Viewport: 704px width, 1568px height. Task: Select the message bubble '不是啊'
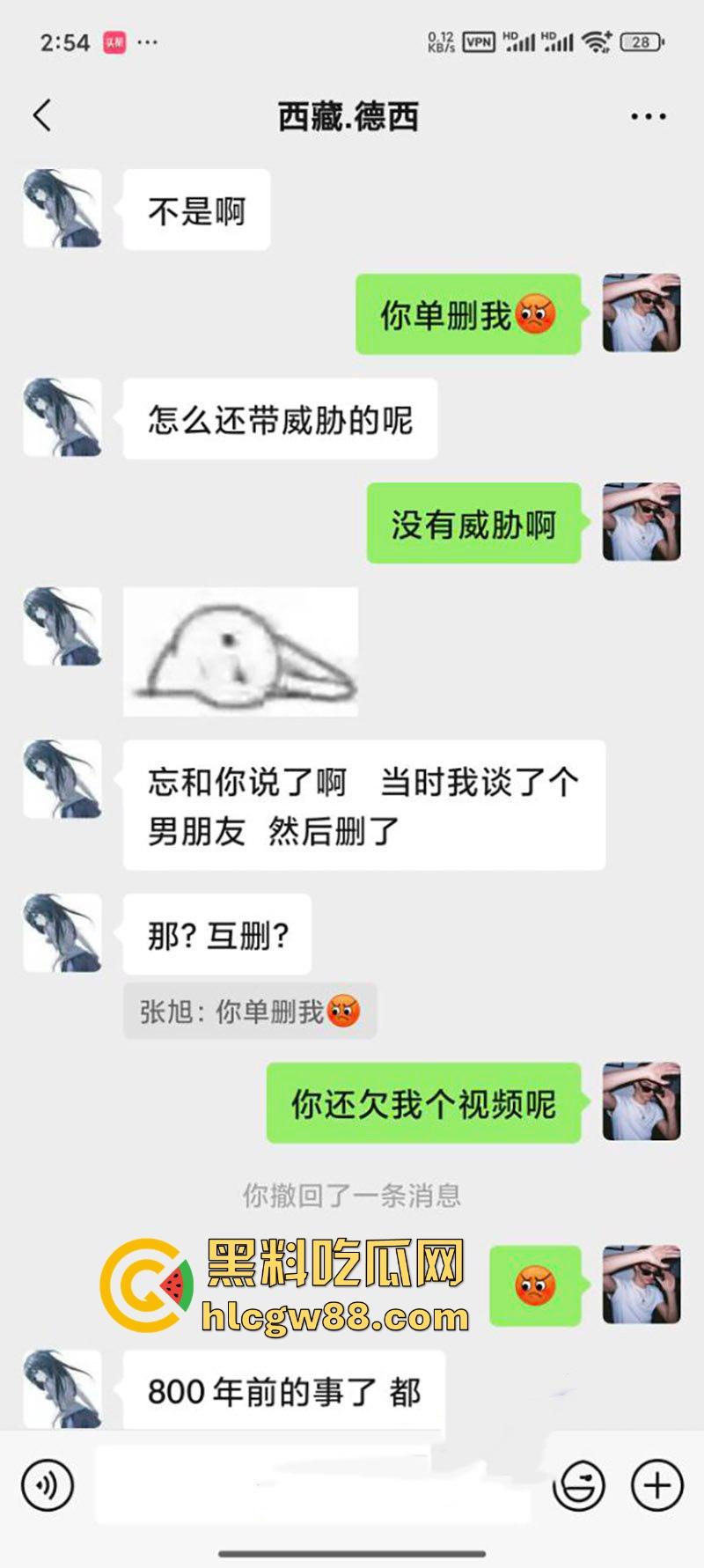(197, 208)
